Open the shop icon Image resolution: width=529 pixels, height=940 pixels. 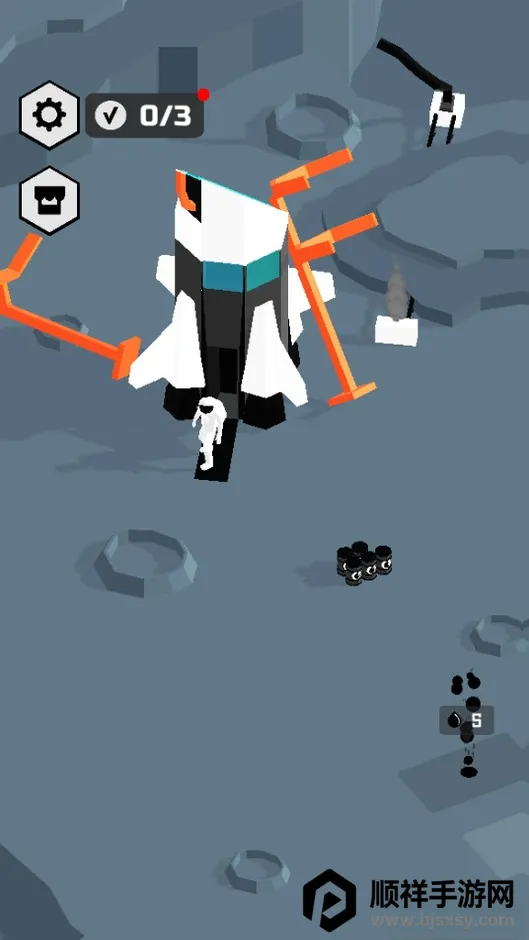49,200
